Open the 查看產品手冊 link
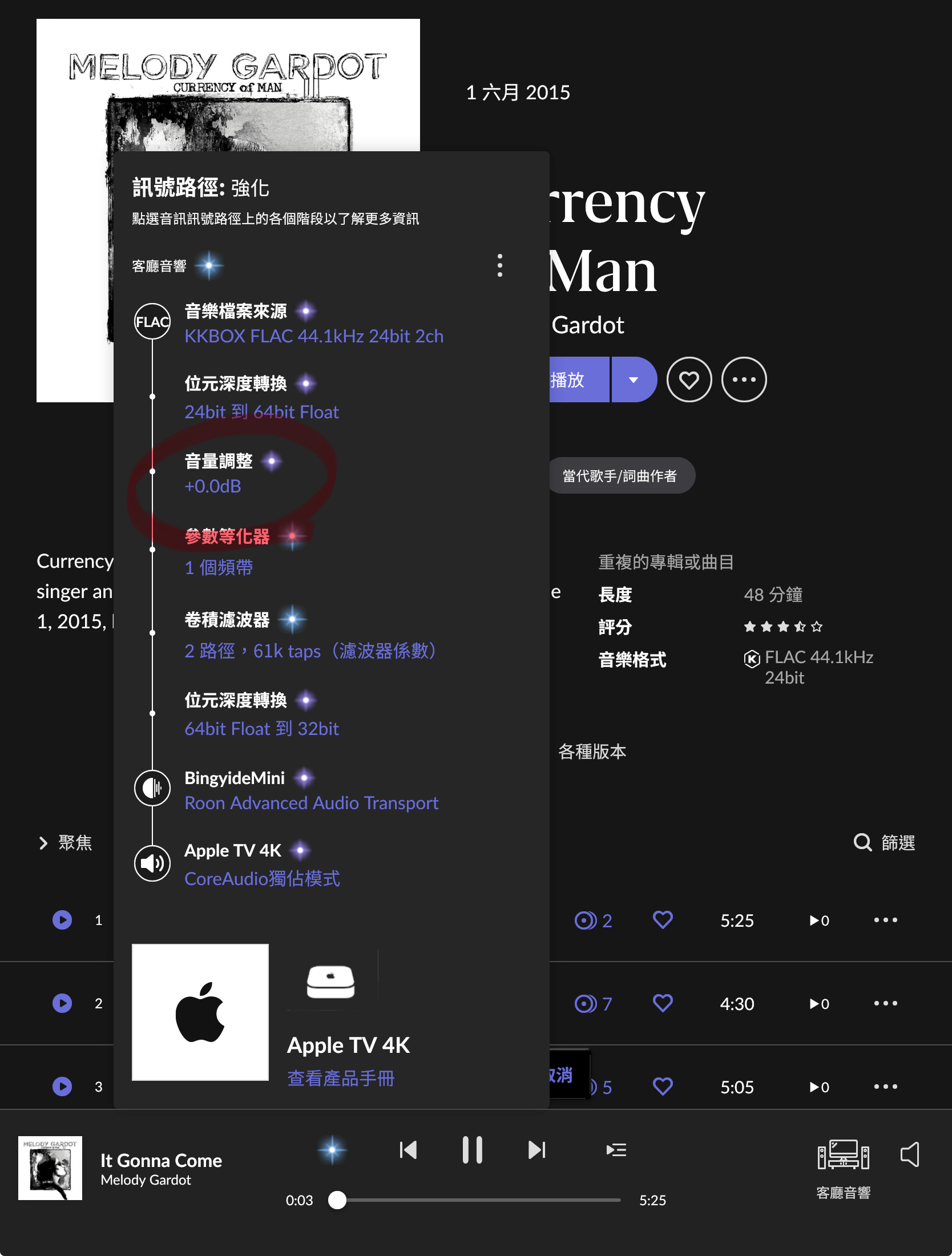This screenshot has width=952, height=1256. [341, 1078]
